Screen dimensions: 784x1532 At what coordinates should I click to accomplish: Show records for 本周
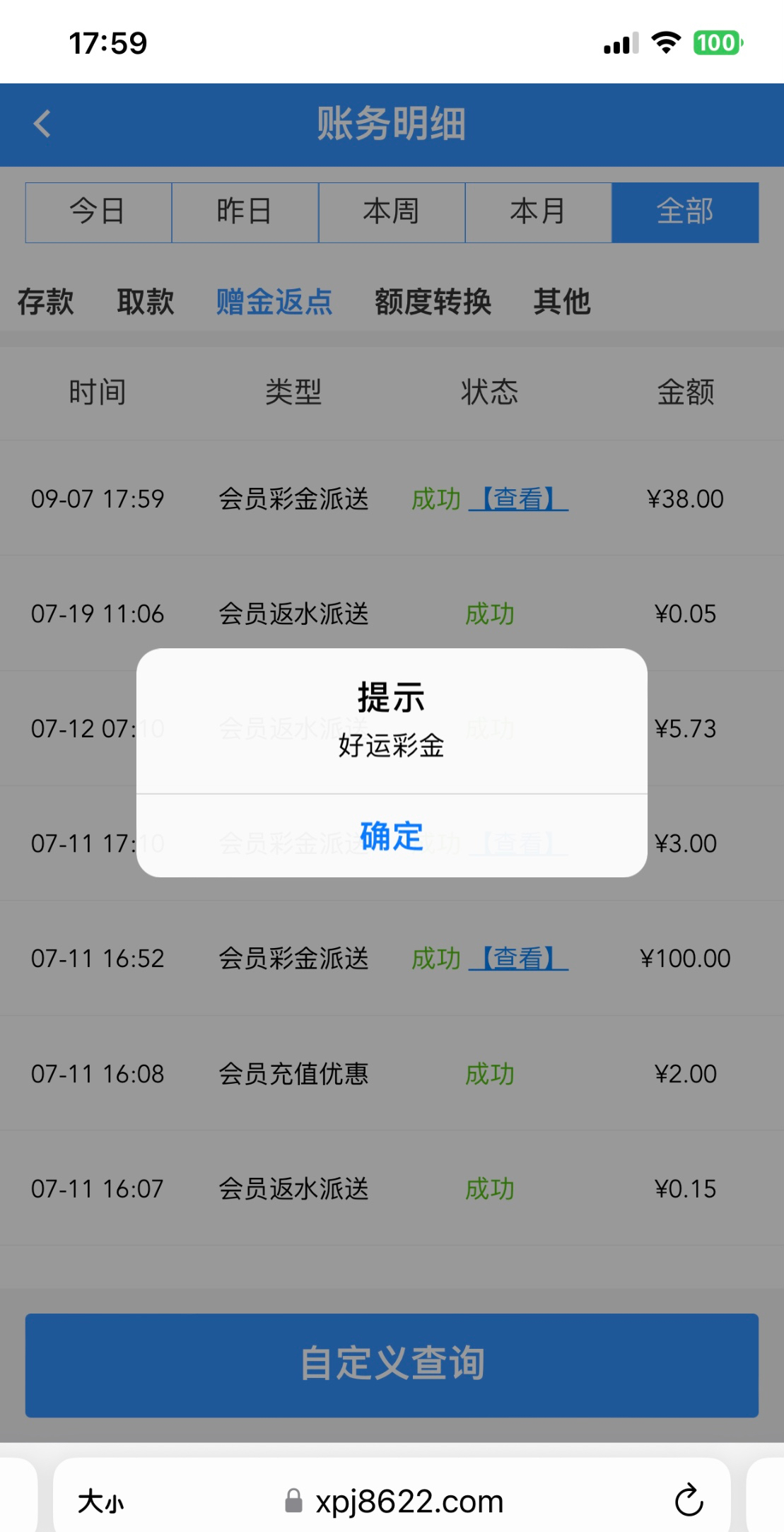coord(392,212)
